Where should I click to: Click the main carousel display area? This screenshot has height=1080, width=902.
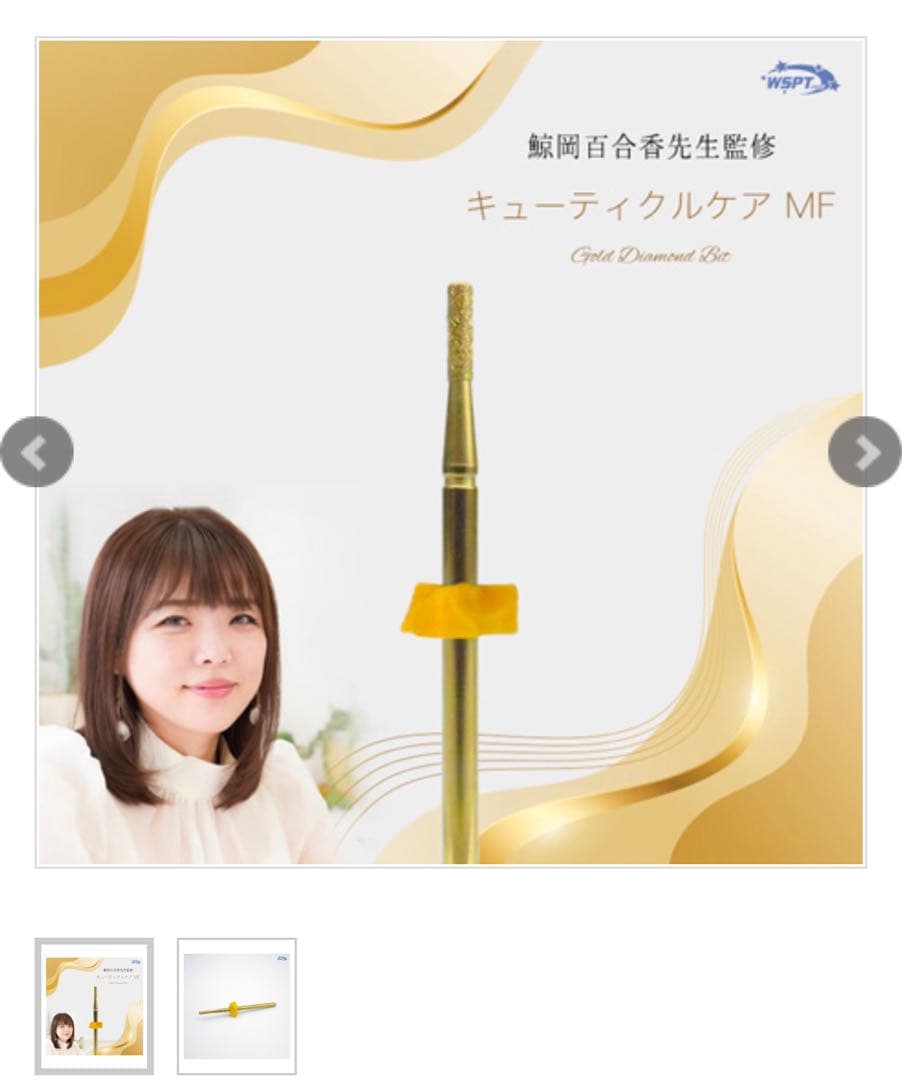pyautogui.click(x=450, y=450)
